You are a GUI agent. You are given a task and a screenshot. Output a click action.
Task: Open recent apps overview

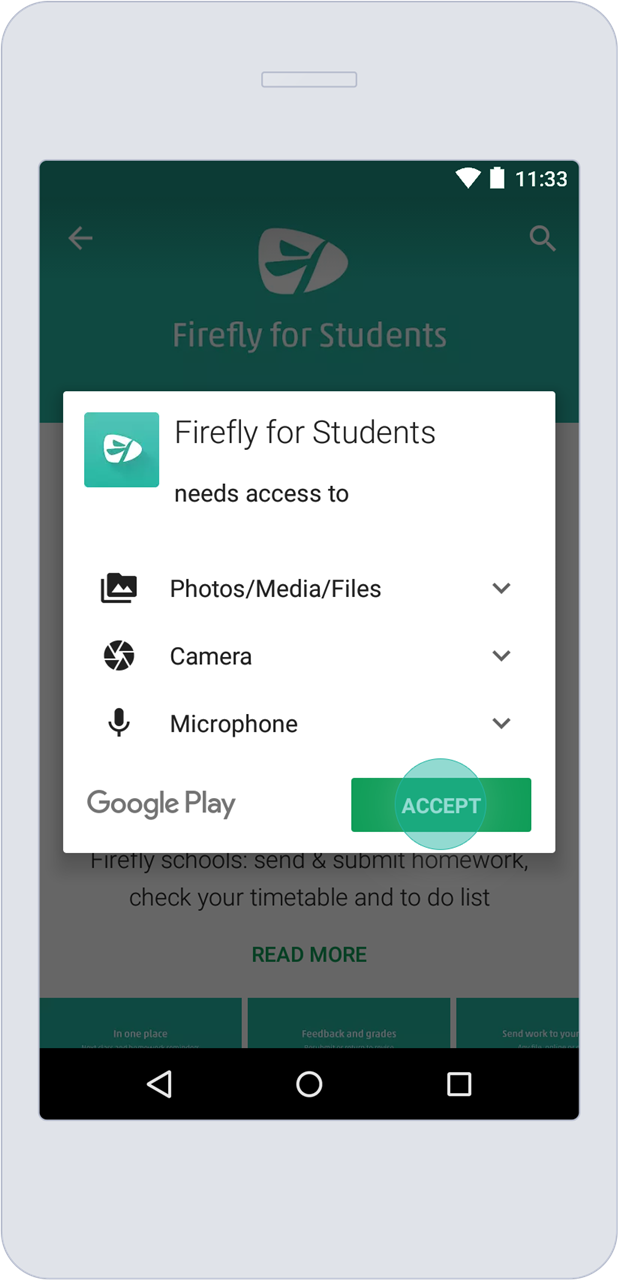coord(459,1084)
